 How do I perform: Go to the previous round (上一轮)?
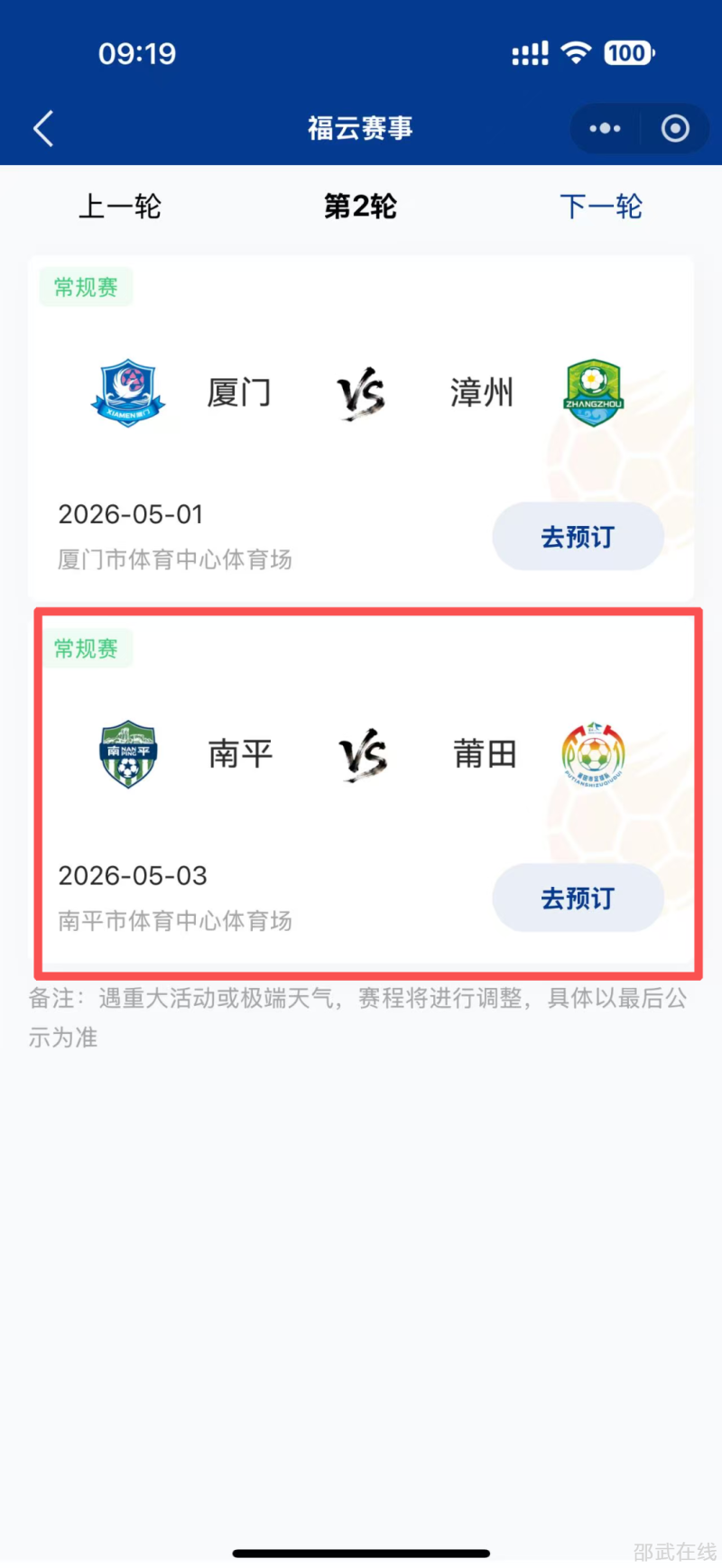[120, 207]
